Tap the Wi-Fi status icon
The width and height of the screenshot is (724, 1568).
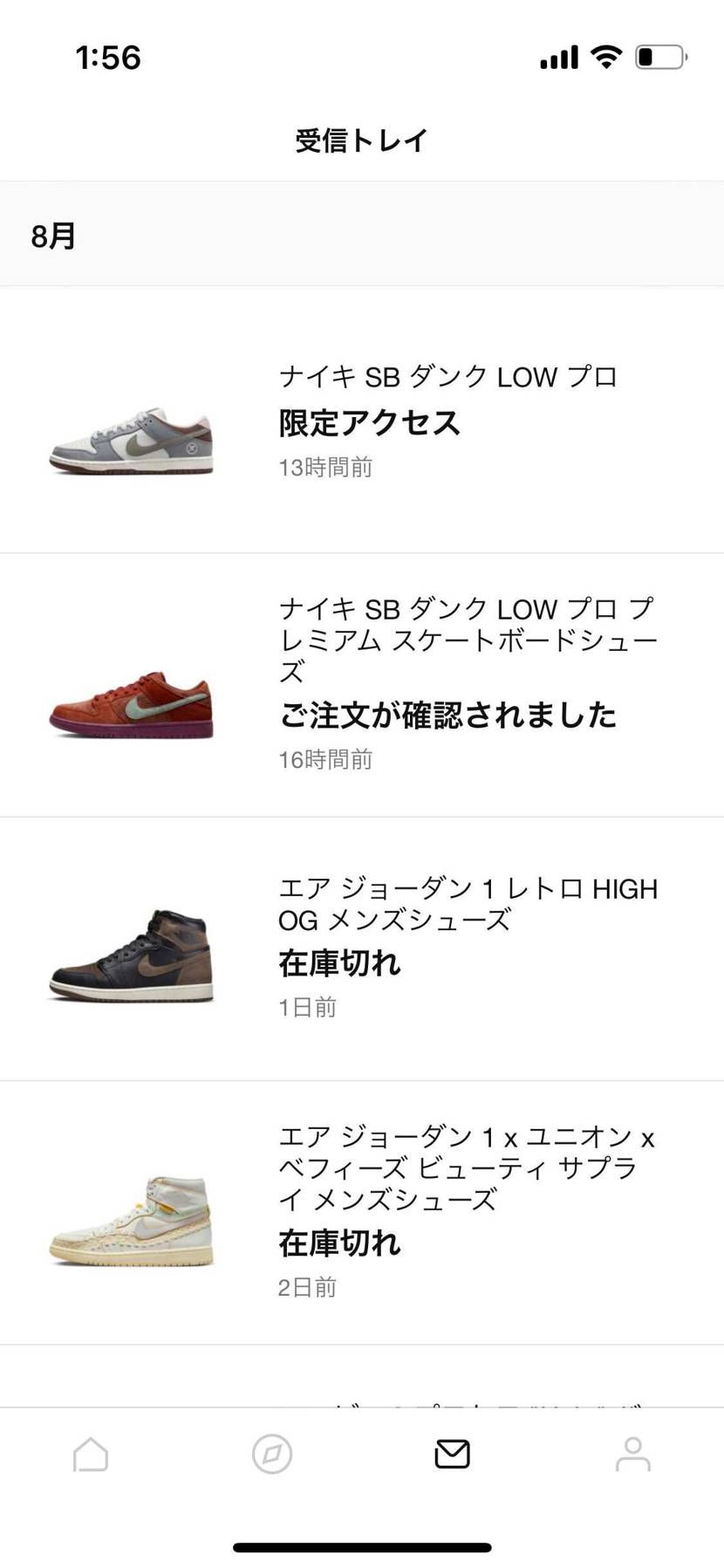(x=605, y=56)
